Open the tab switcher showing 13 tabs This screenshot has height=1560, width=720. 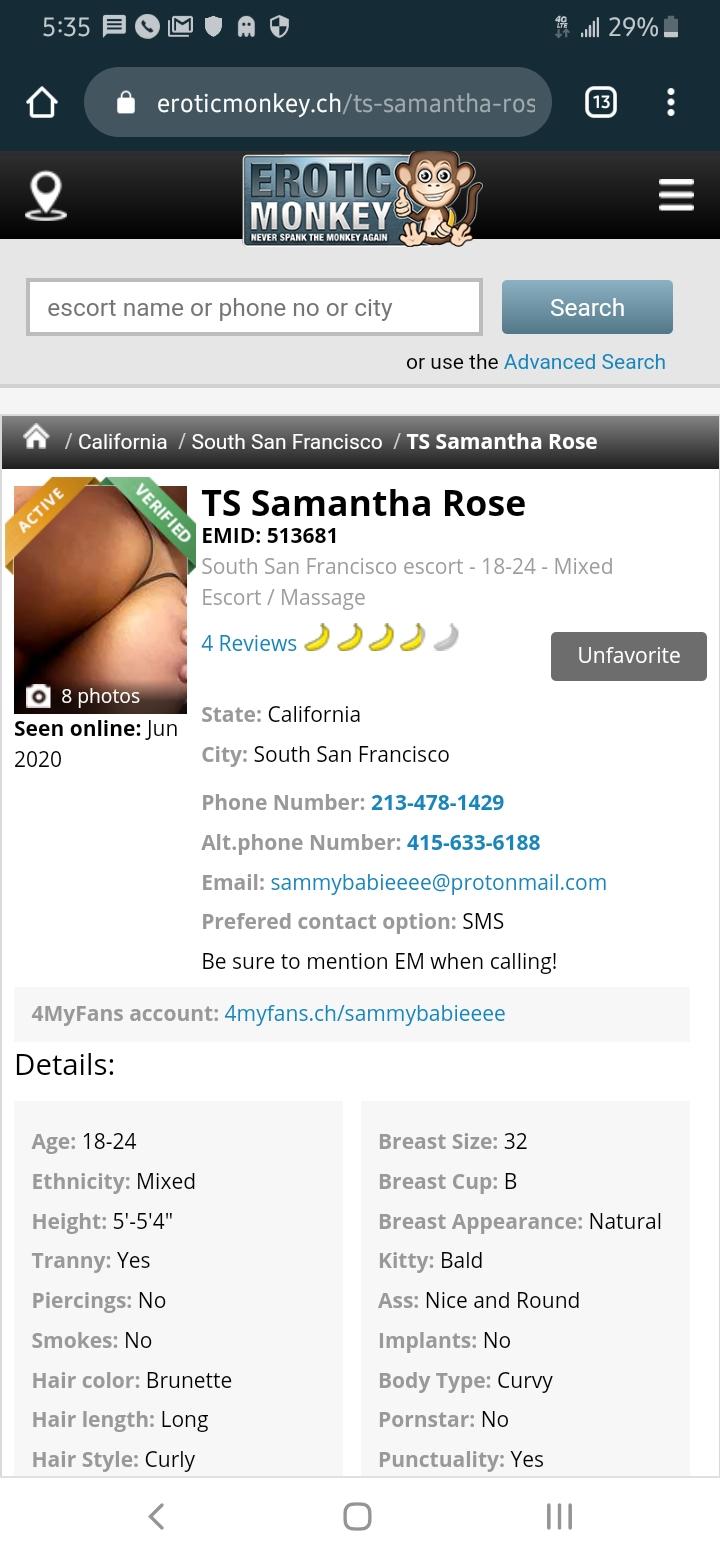click(x=600, y=102)
